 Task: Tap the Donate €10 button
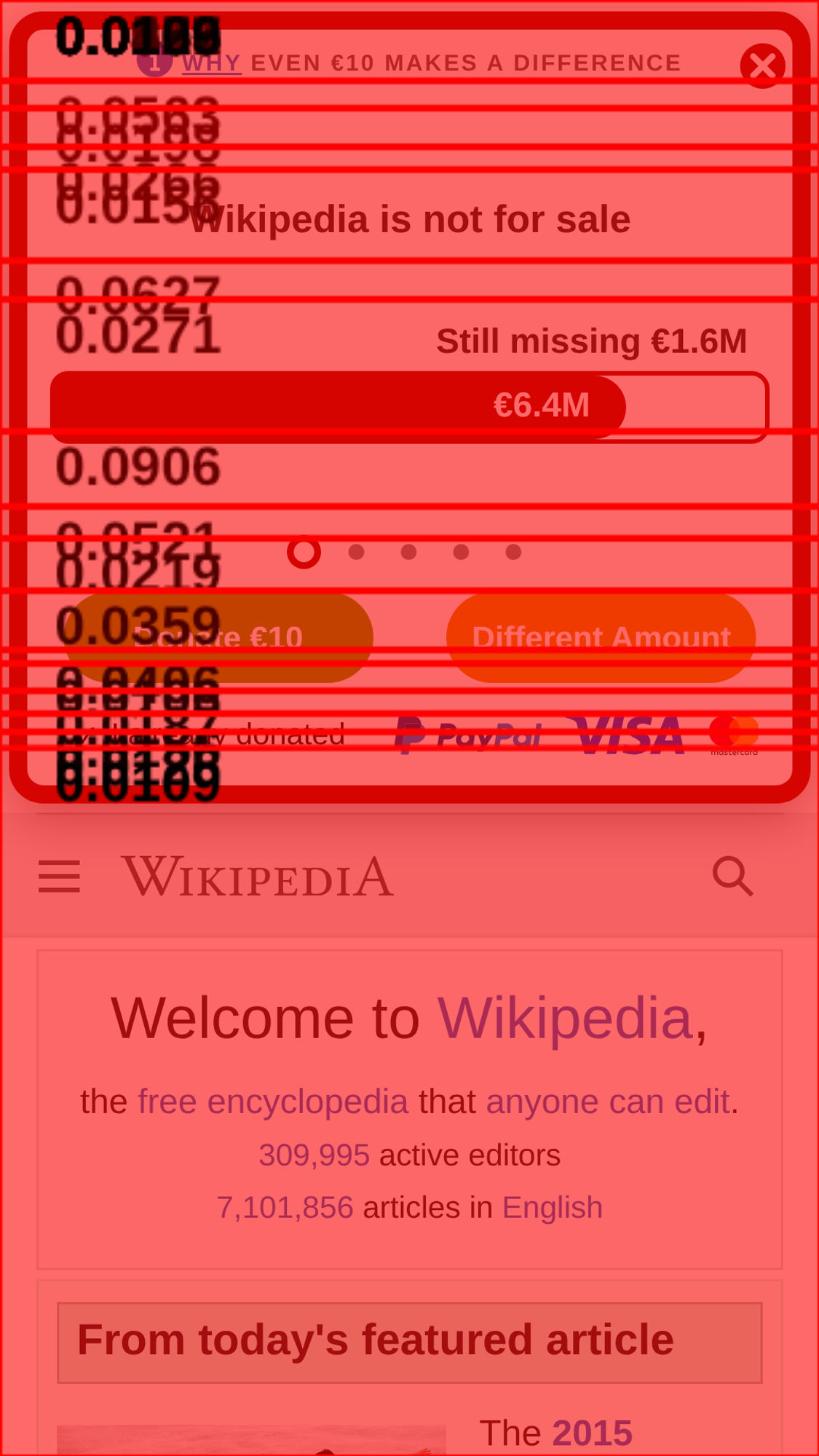point(218,638)
